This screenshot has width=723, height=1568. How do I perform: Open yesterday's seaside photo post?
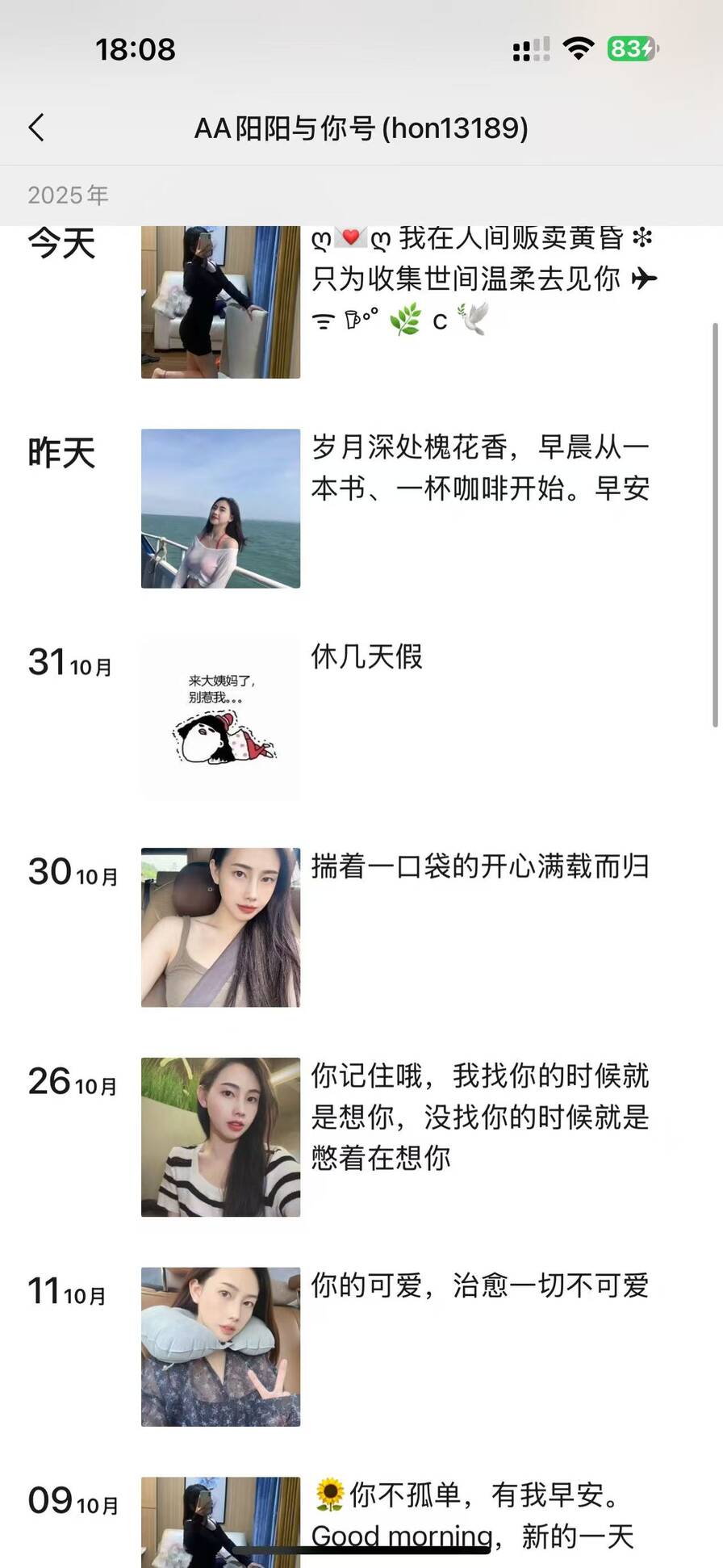[220, 508]
